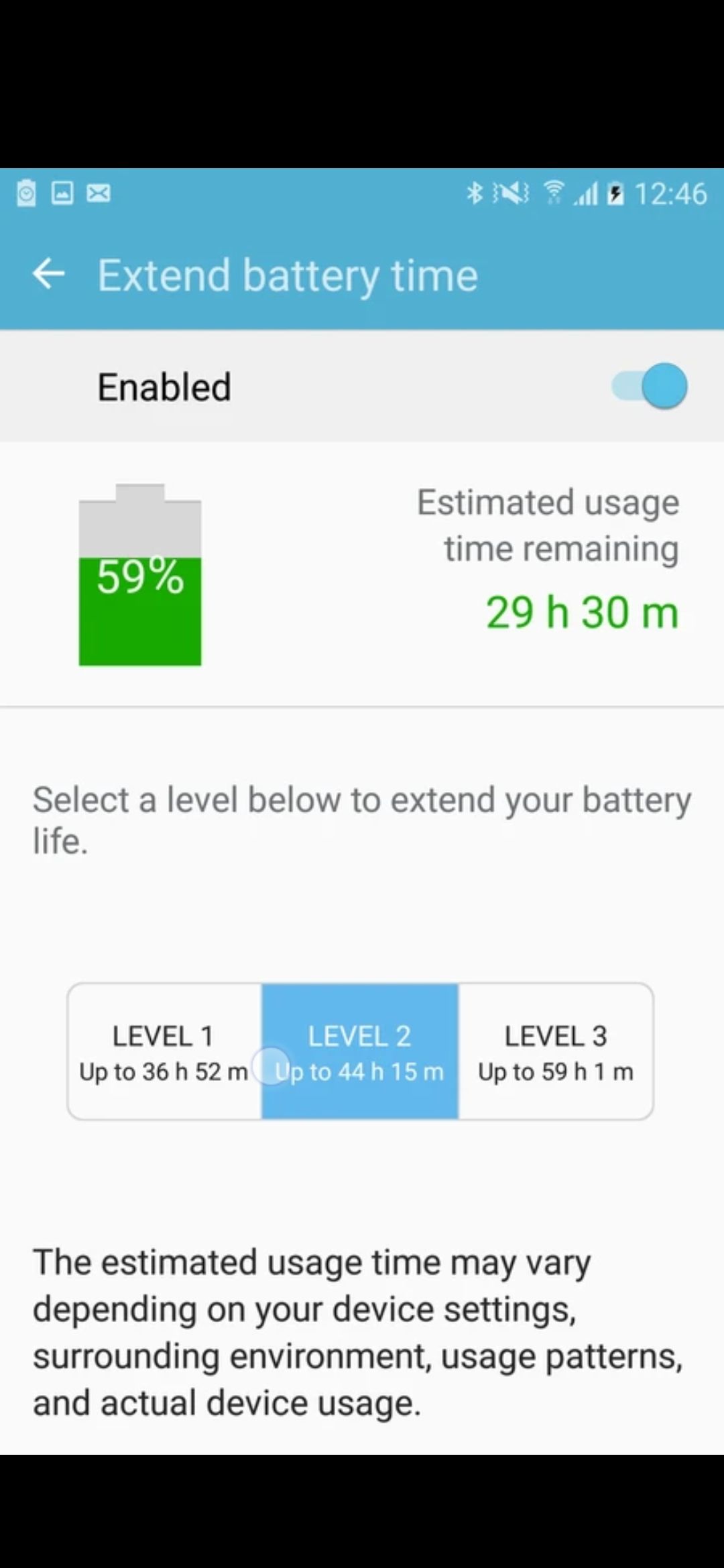Open the screenshot notification icon
The image size is (724, 1568).
tap(62, 194)
